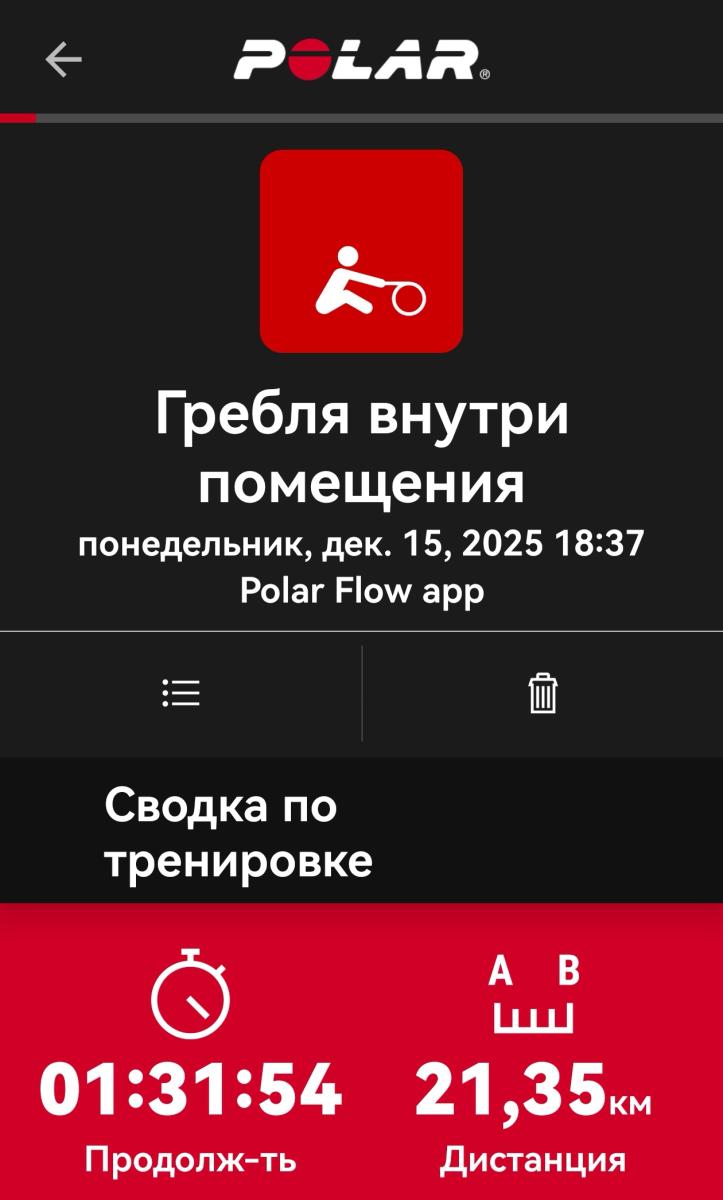Viewport: 723px width, 1200px height.
Task: Delete this workout with the trash icon
Action: pyautogui.click(x=542, y=693)
